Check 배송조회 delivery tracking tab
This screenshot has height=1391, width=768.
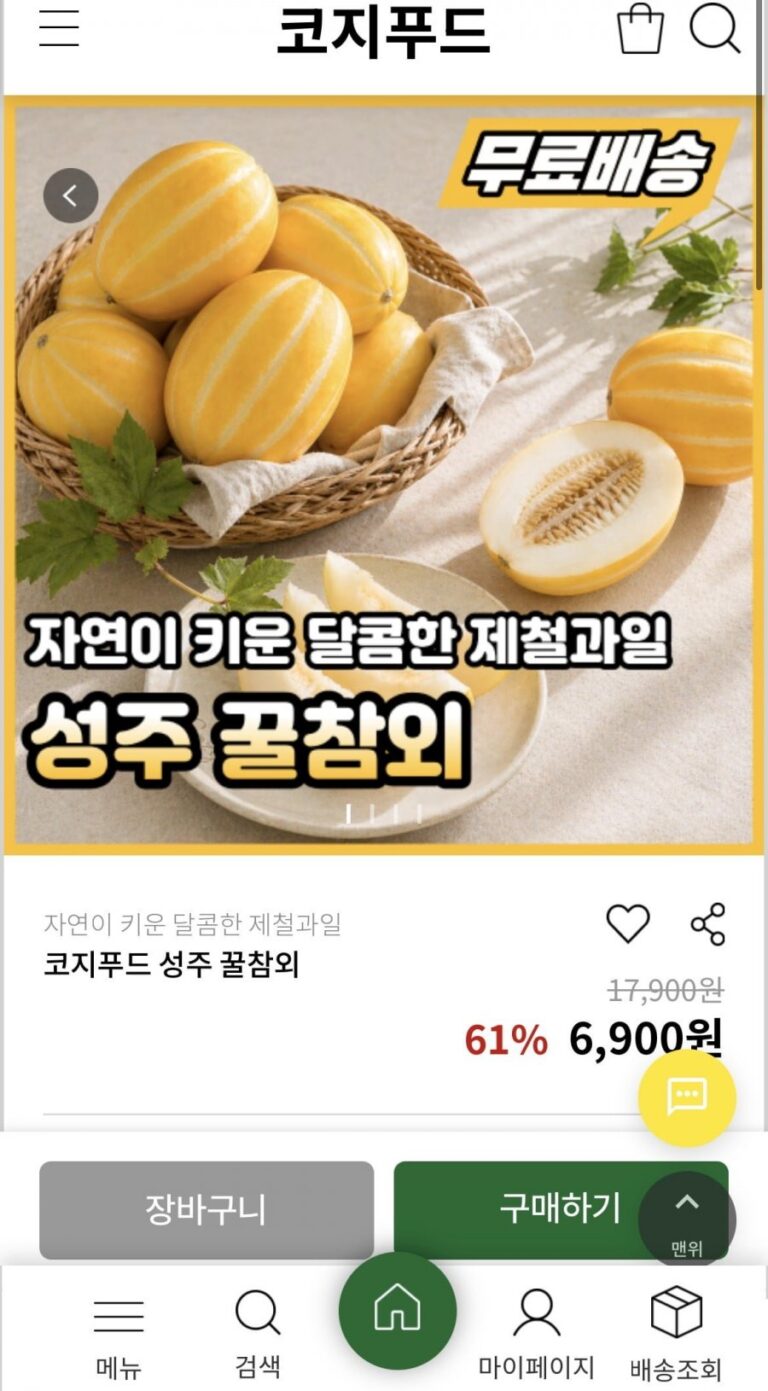[x=676, y=1332]
